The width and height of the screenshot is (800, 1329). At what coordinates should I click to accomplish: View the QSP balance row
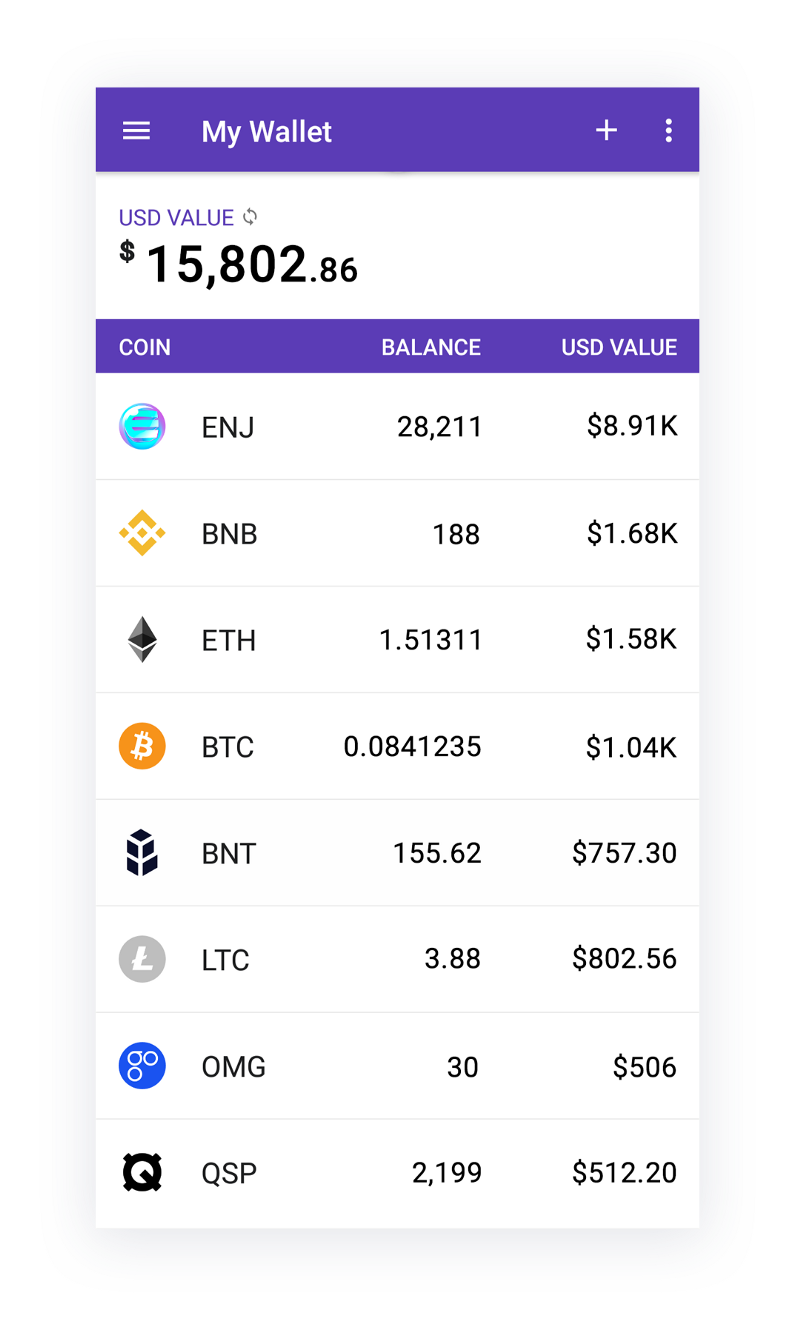[397, 1173]
